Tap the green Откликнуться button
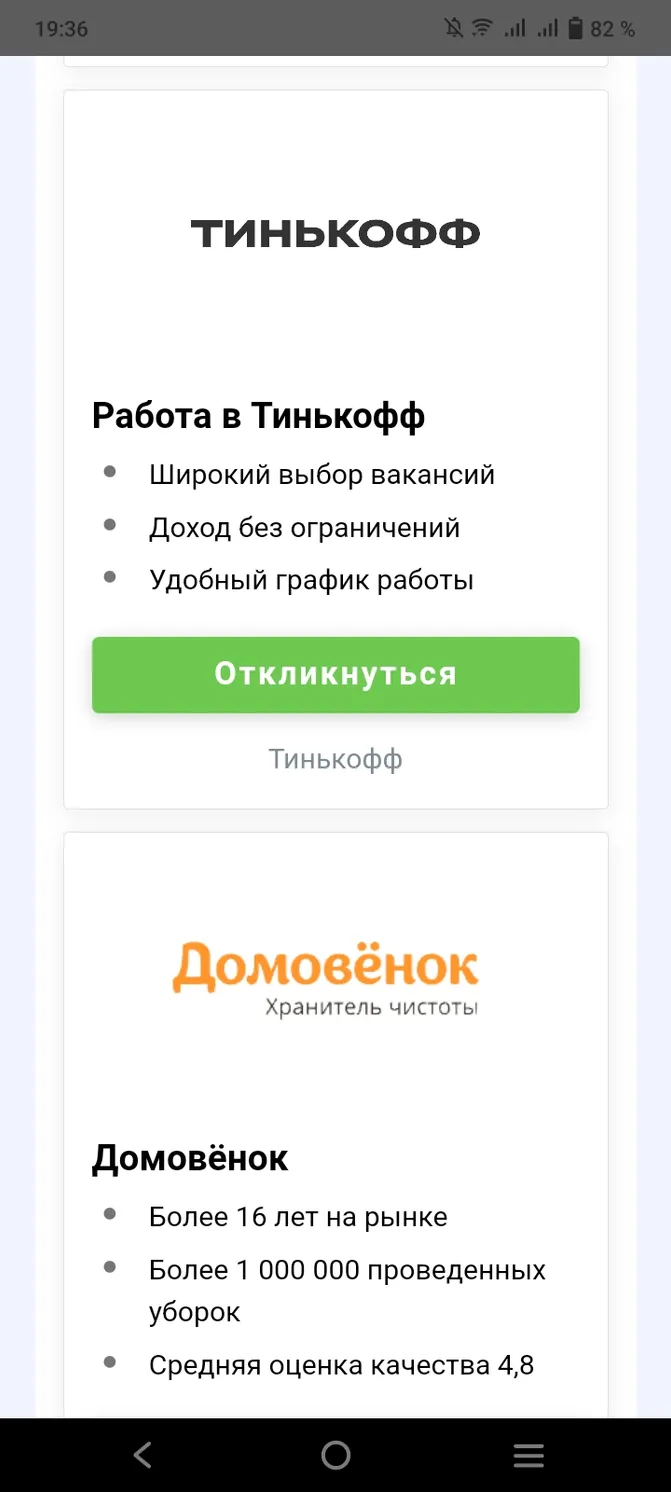Image resolution: width=671 pixels, height=1492 pixels. pos(335,674)
